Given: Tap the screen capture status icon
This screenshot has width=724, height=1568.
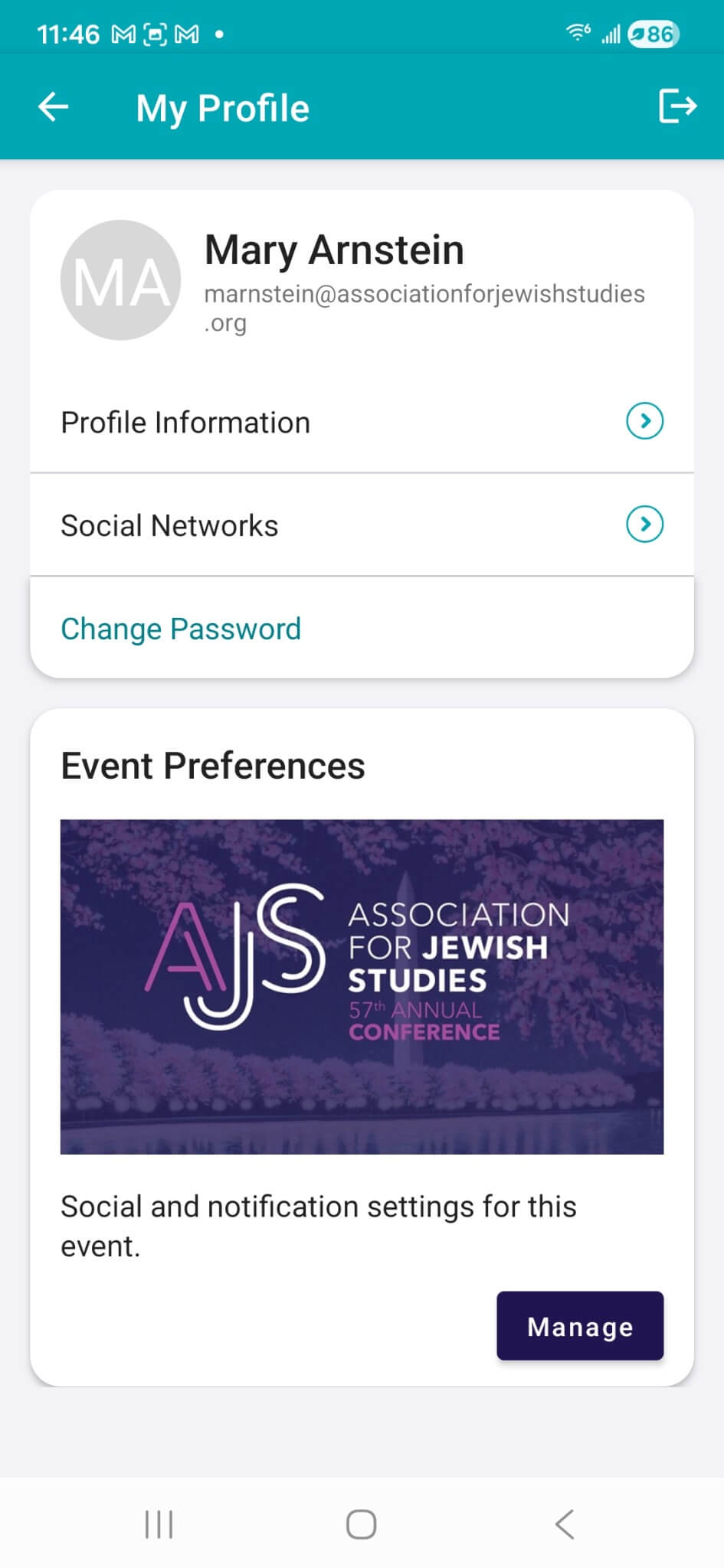Looking at the screenshot, I should tap(156, 33).
